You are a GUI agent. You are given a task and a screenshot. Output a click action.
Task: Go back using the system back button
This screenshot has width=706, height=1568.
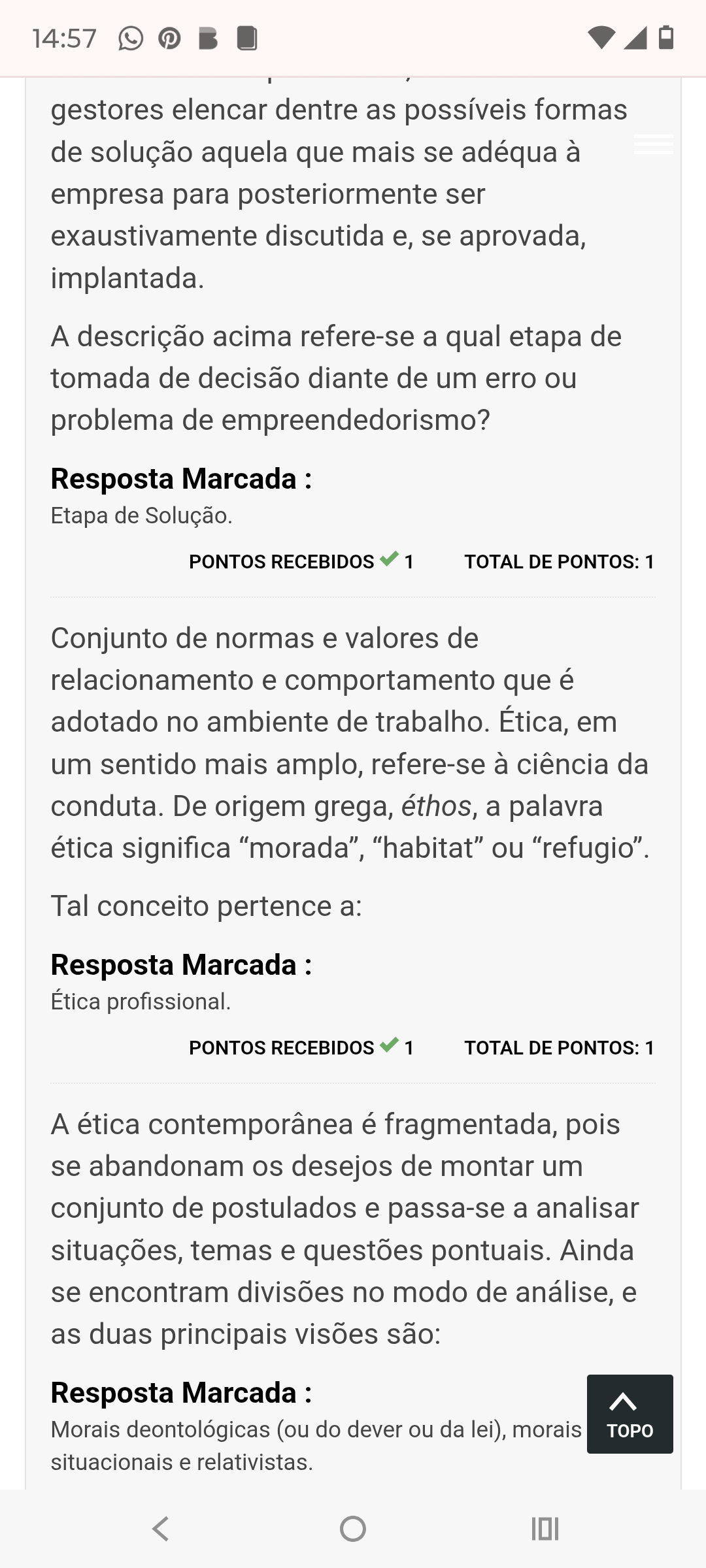pyautogui.click(x=161, y=1529)
